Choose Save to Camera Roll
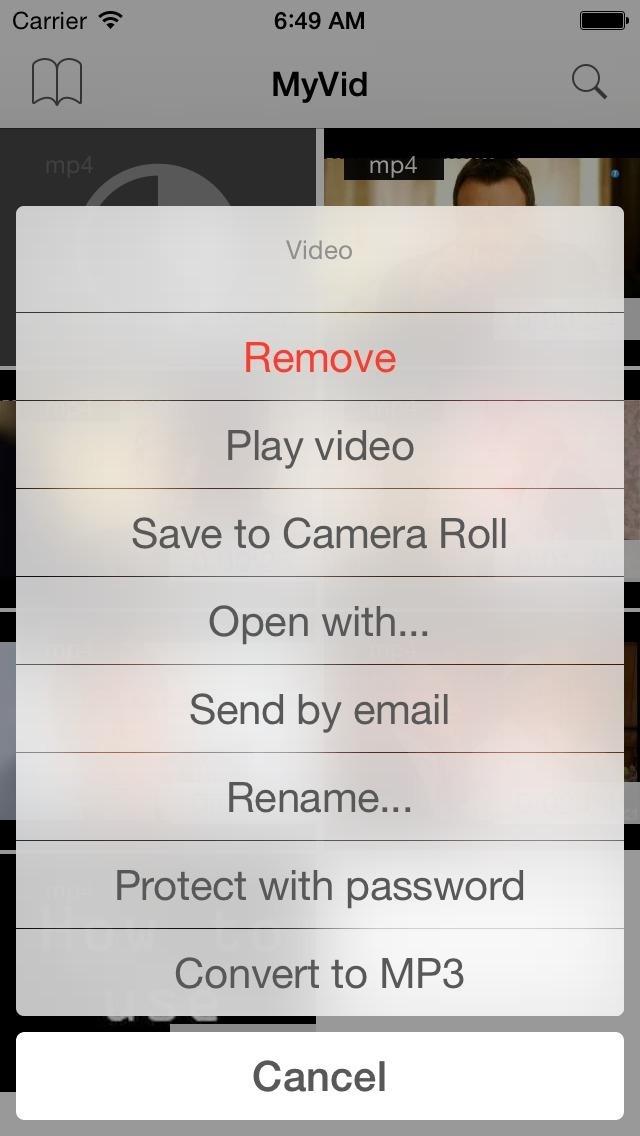The width and height of the screenshot is (640, 1136). pyautogui.click(x=320, y=534)
